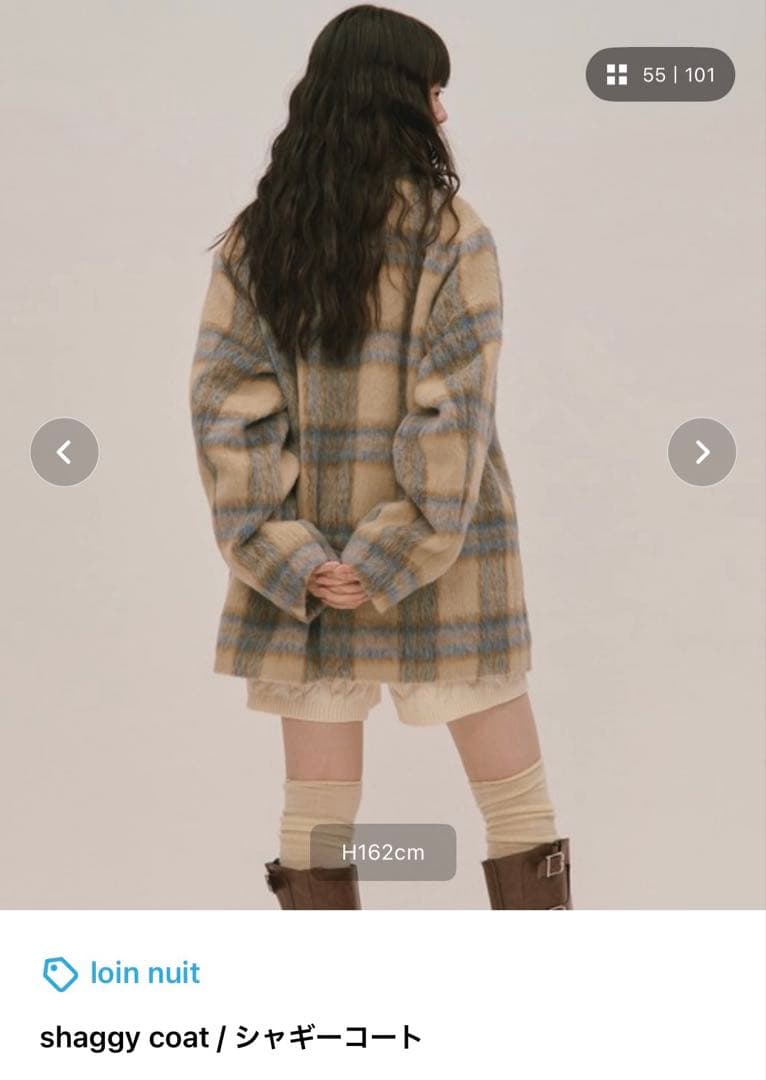Open brand listing via loin nuit label
766x1080 pixels.
[144, 972]
